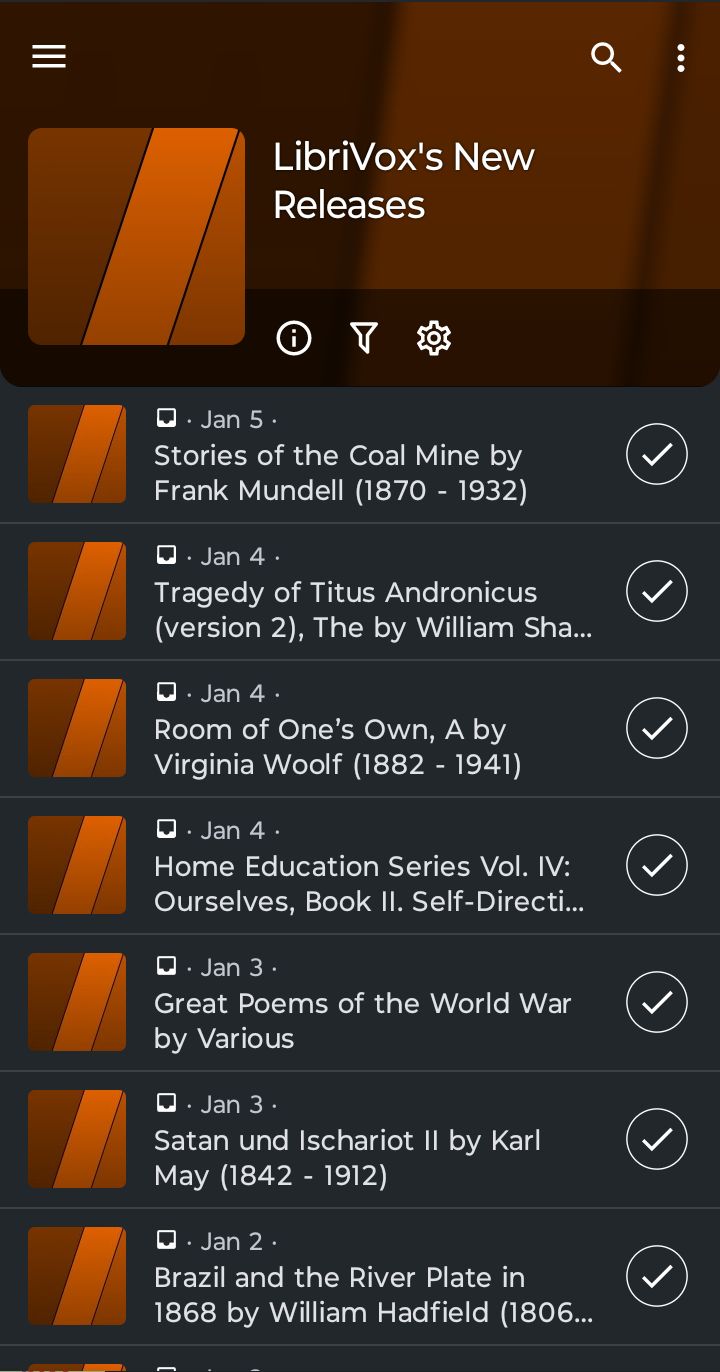Tap the media type icon beside Jan 5
Screen dimensions: 720x1372
tap(165, 418)
